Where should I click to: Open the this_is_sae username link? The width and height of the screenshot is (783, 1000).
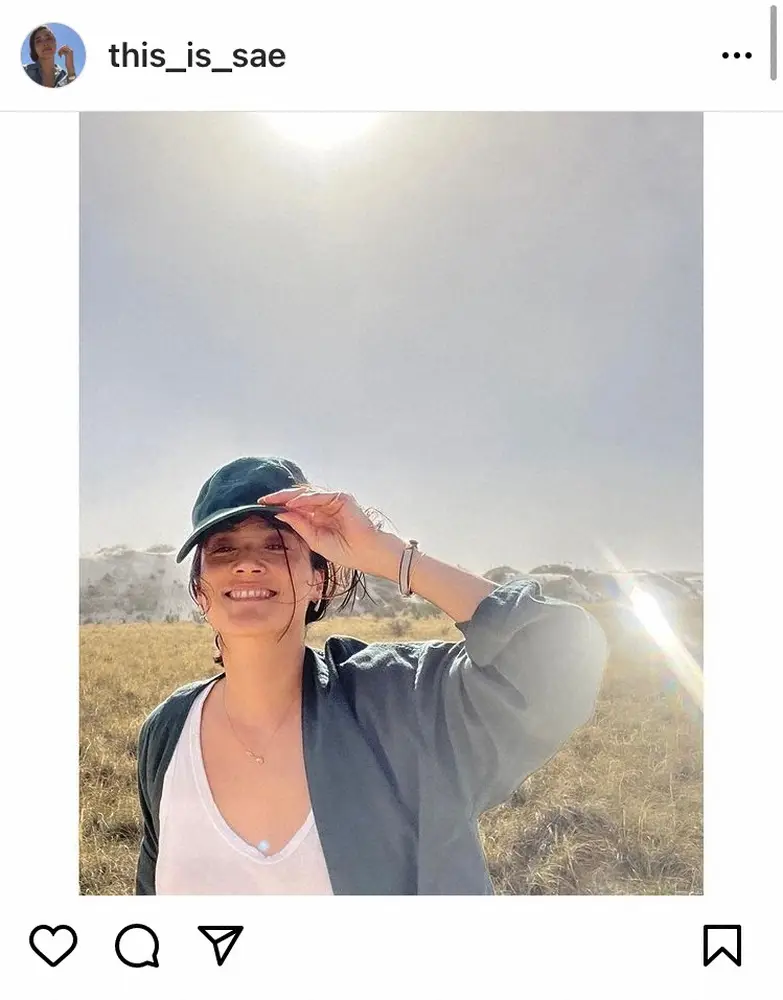(x=197, y=56)
